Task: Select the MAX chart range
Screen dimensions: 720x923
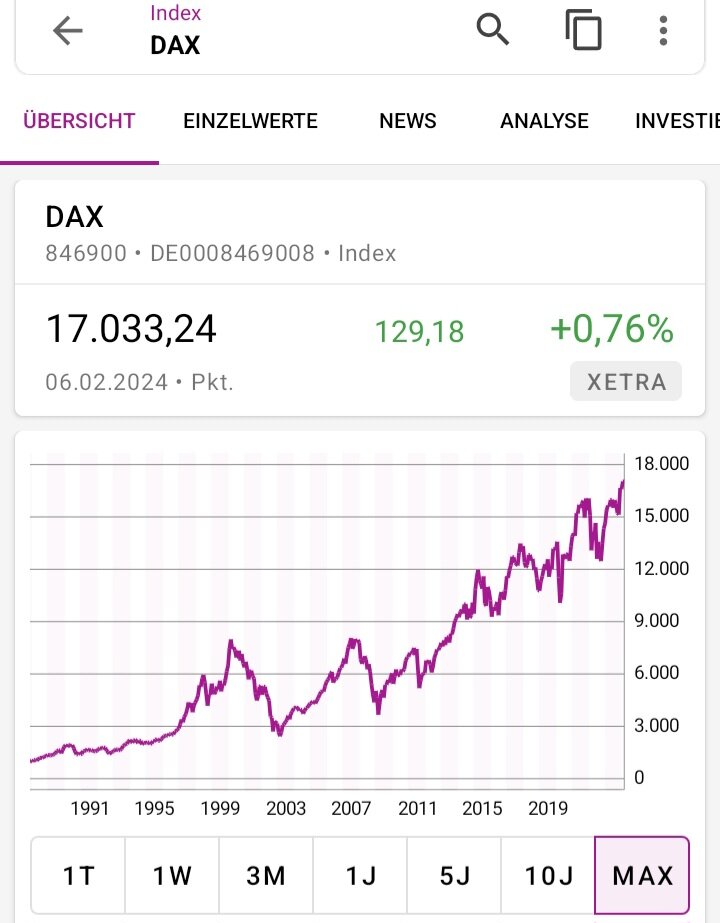Action: 642,876
